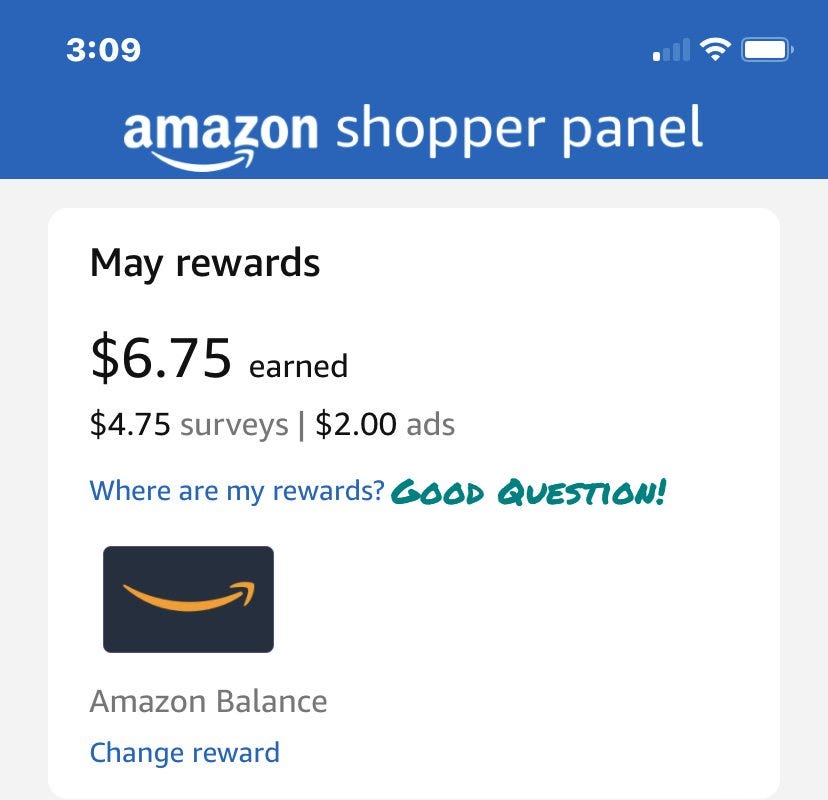The image size is (828, 800).
Task: Open the "Where are my rewards?" link
Action: tap(237, 491)
